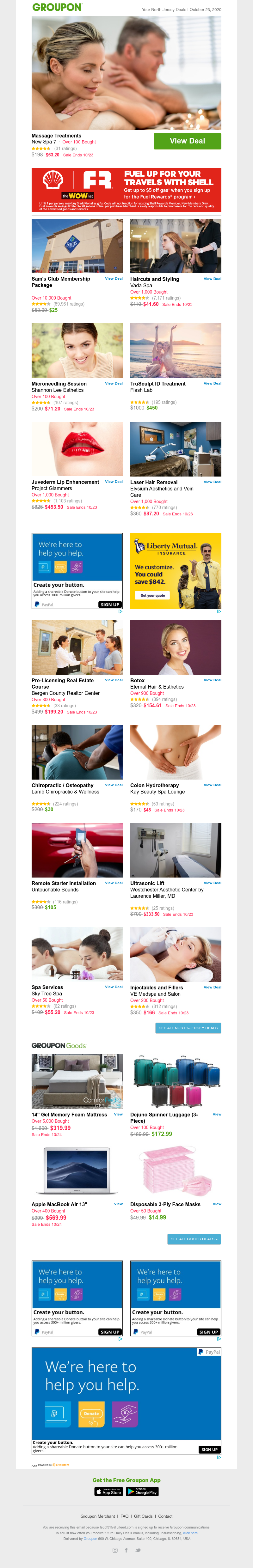View the Apple MacBook Air 13" deal

point(118,1204)
